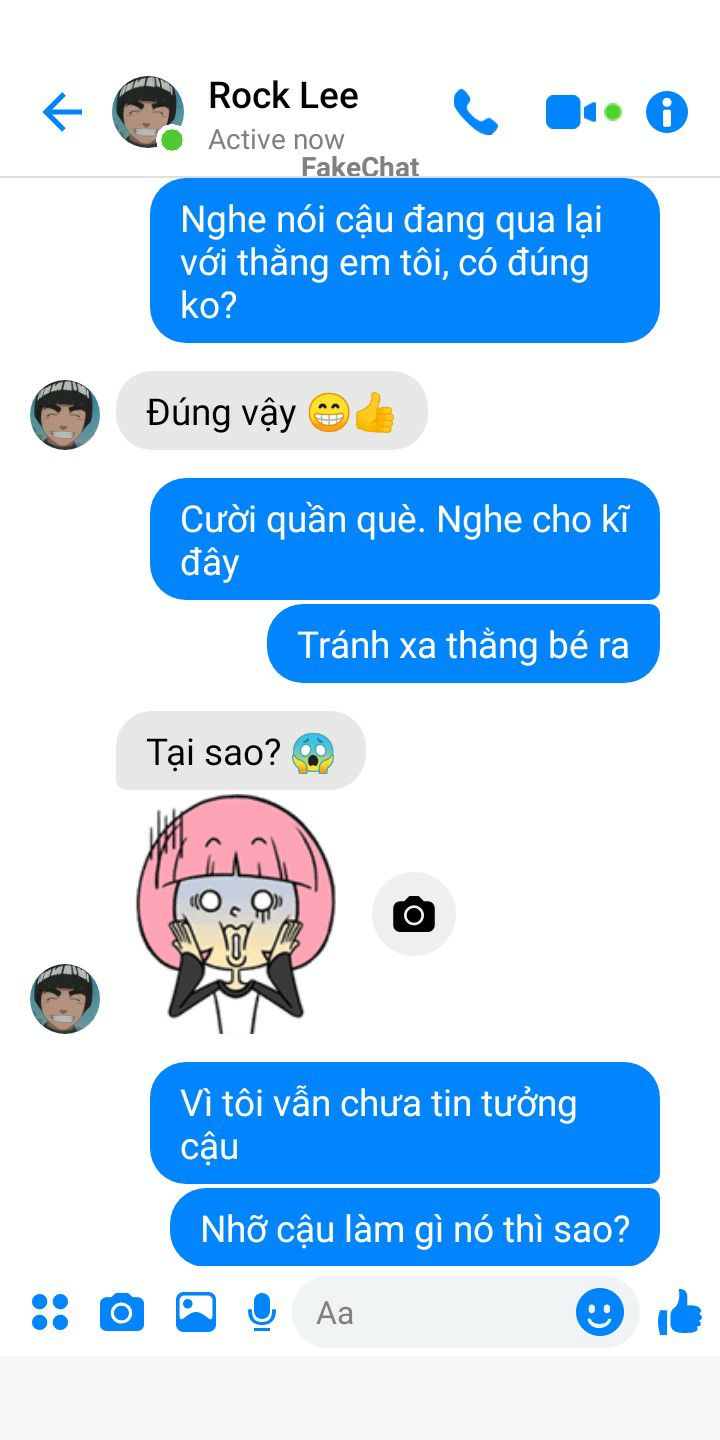Open the camera from the message bar
The height and width of the screenshot is (1440, 720).
[122, 1312]
